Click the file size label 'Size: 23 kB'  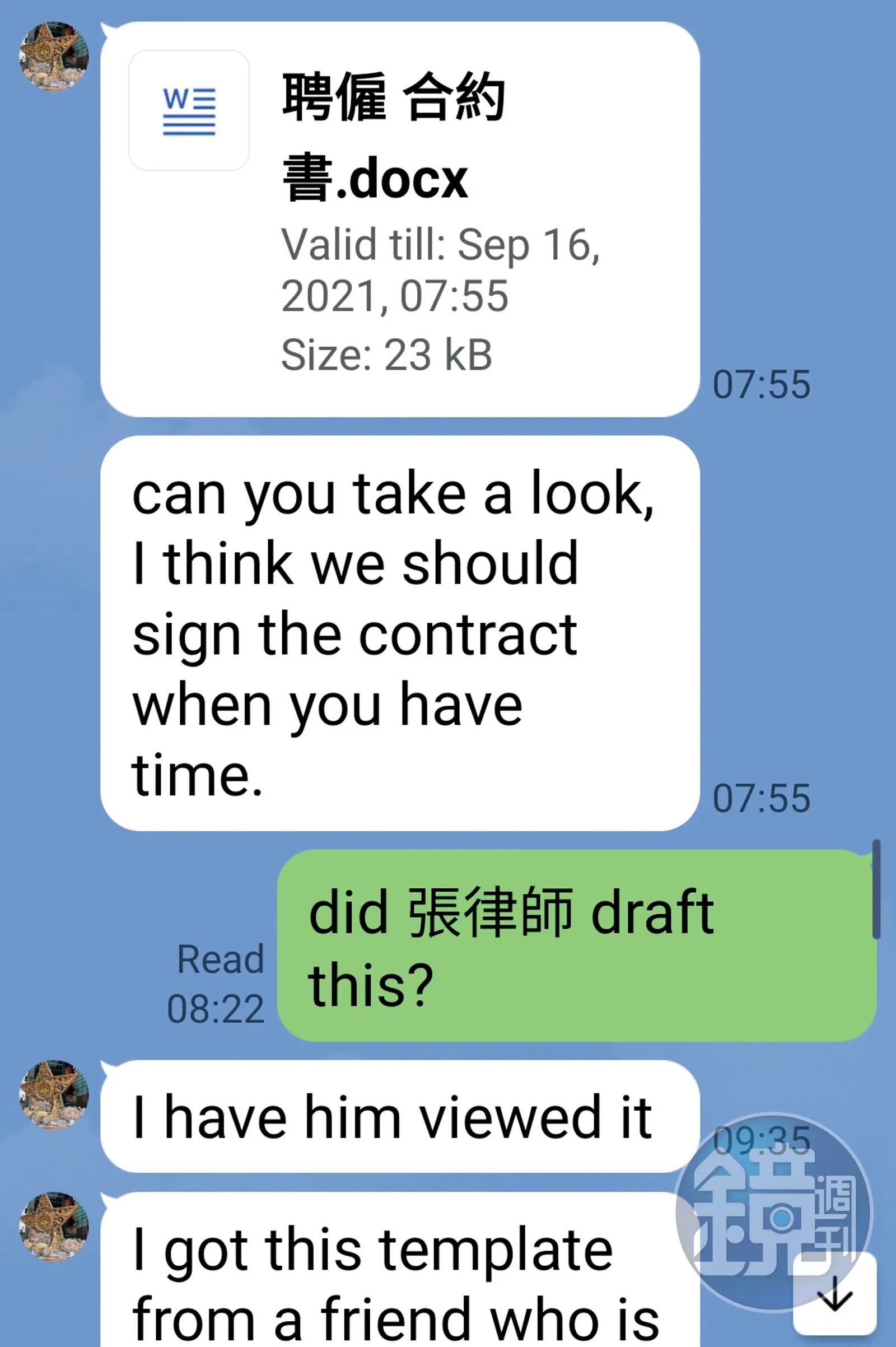(x=389, y=355)
